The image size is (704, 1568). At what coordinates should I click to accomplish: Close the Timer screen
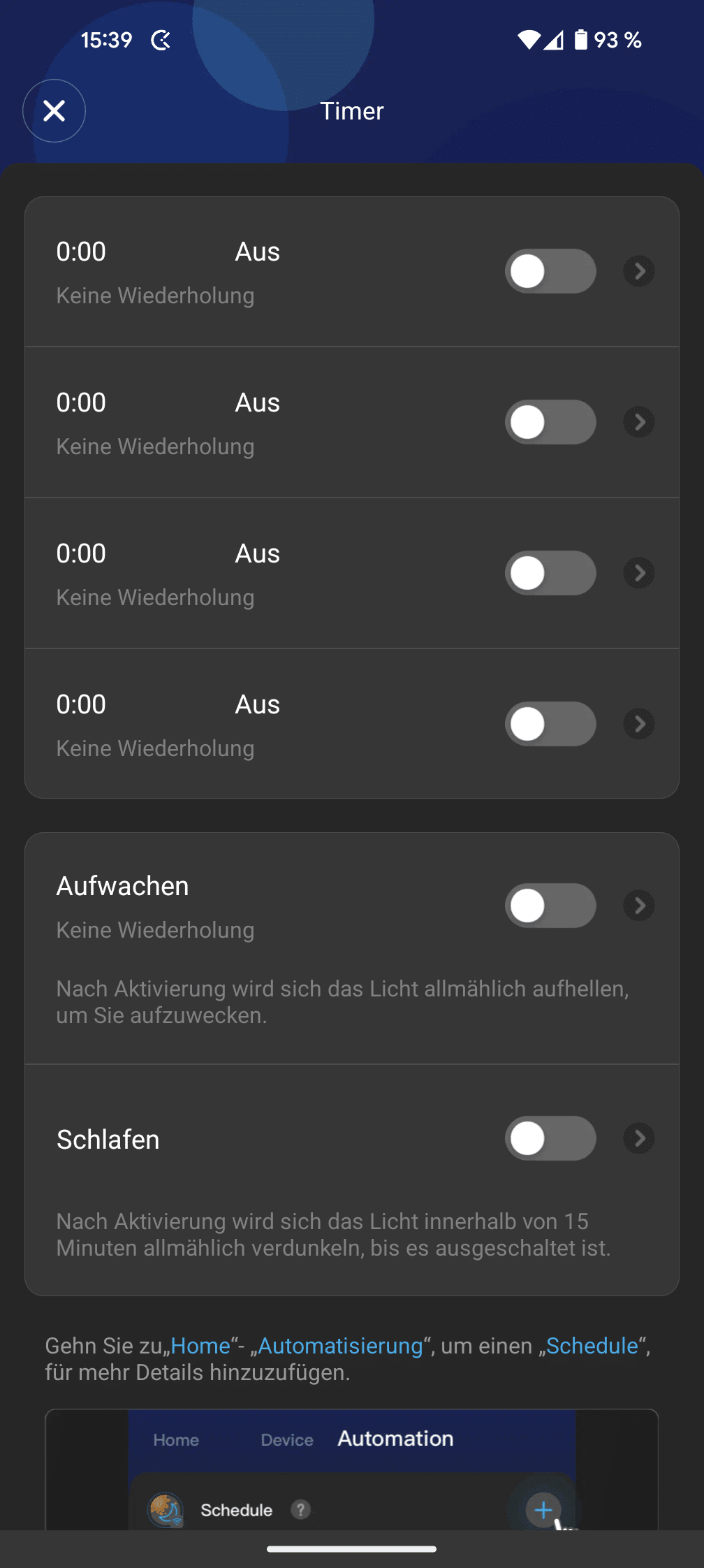(54, 110)
